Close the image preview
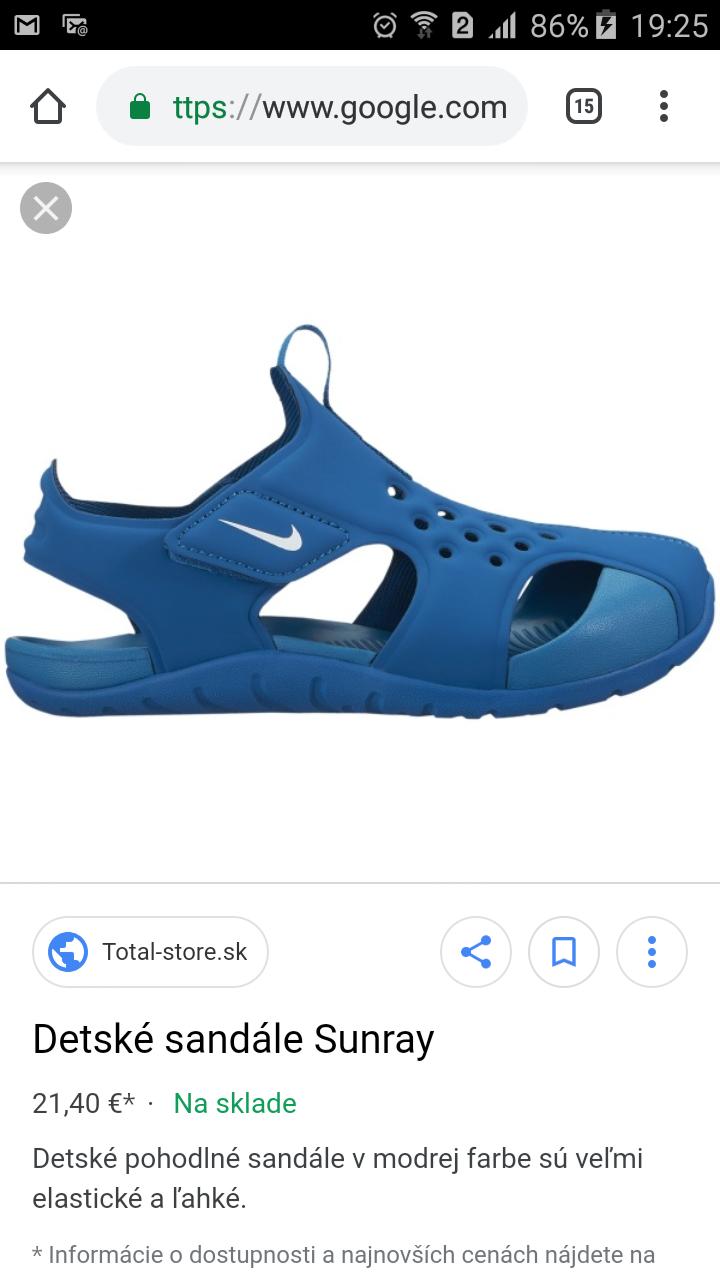Image resolution: width=720 pixels, height=1280 pixels. (x=46, y=208)
